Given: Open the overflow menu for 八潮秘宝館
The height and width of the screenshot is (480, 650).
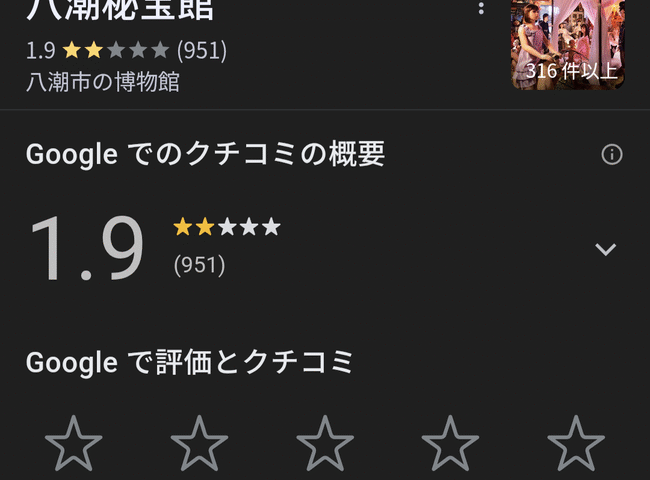Looking at the screenshot, I should click(481, 8).
